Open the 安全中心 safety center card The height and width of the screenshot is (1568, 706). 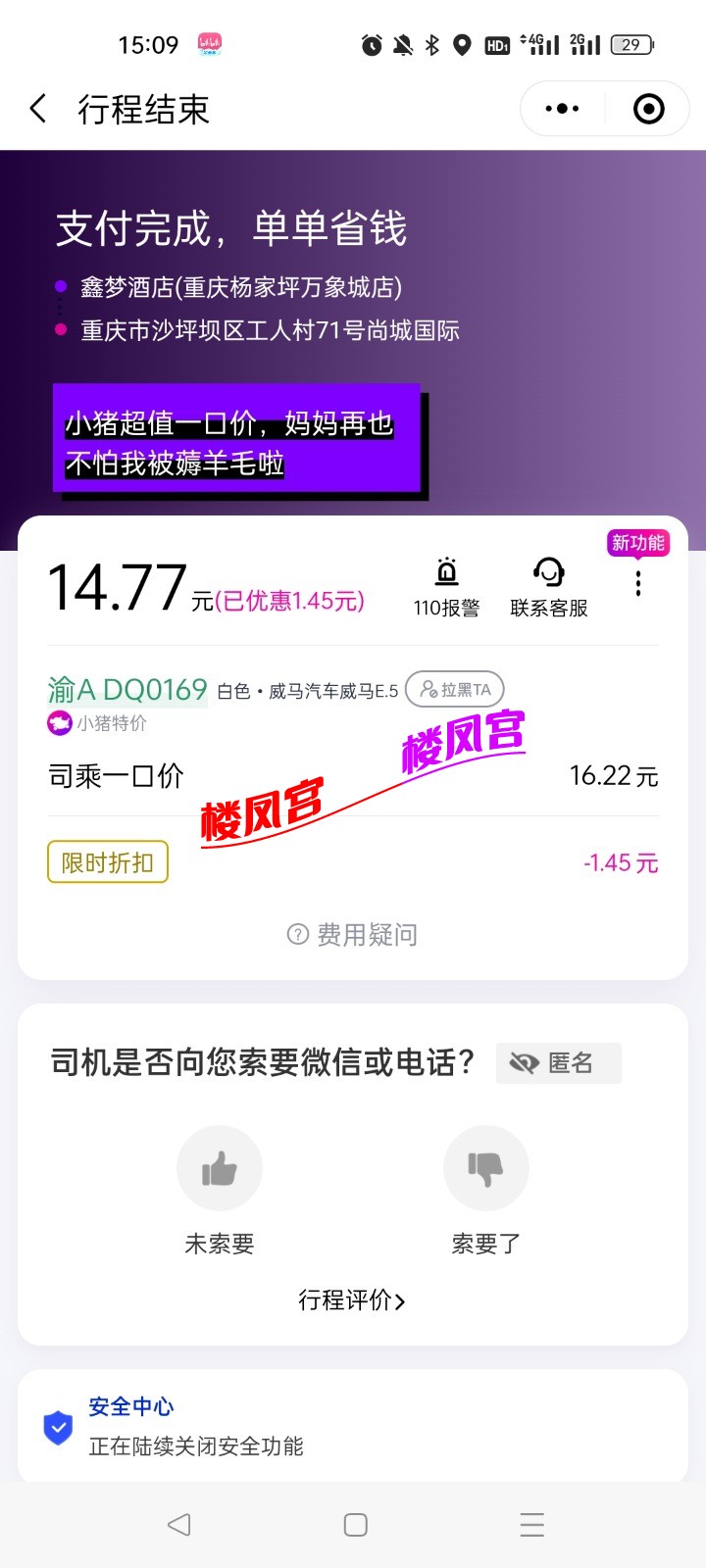353,1426
